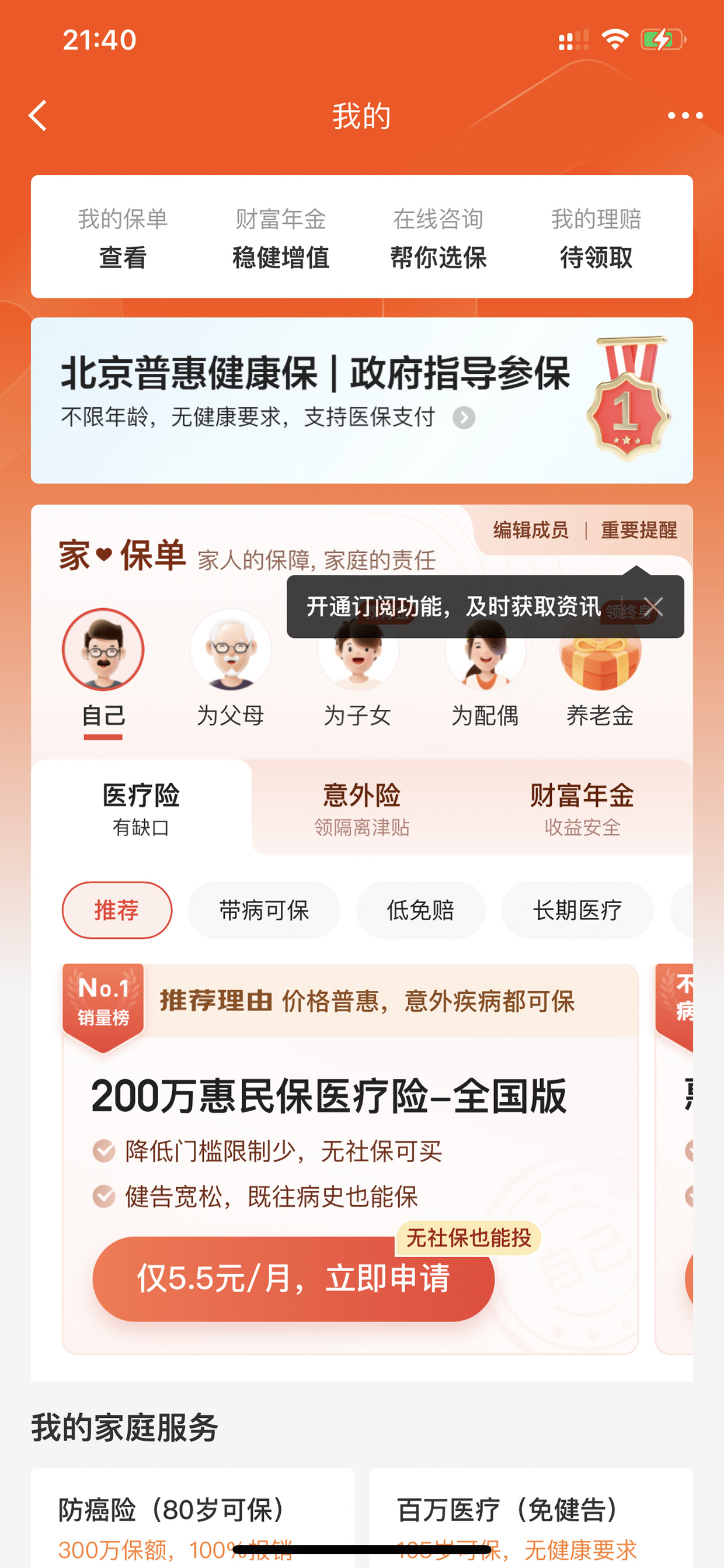Go back using the top-left arrow
Image resolution: width=724 pixels, height=1568 pixels.
[38, 116]
